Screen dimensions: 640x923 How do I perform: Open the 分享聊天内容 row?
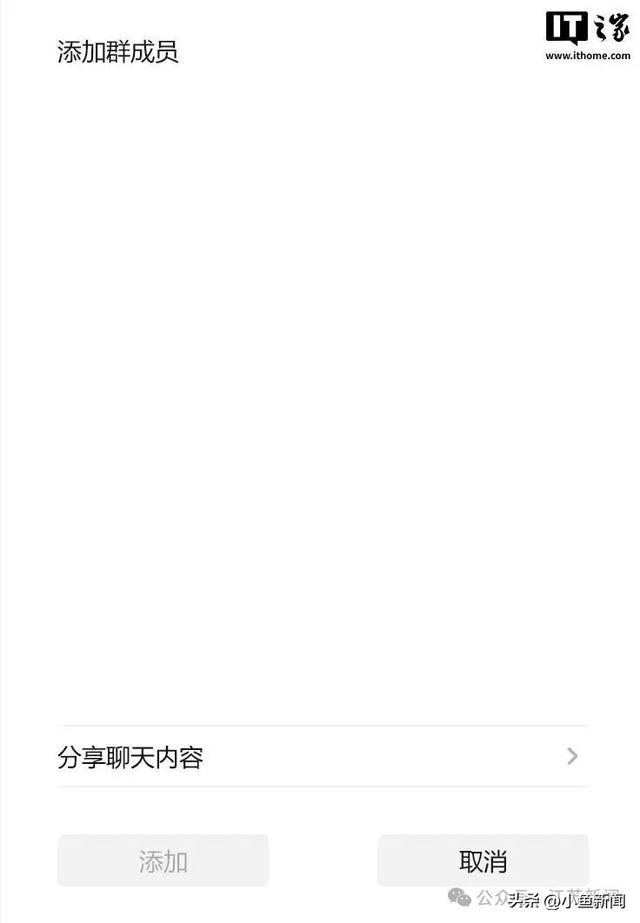coord(322,757)
